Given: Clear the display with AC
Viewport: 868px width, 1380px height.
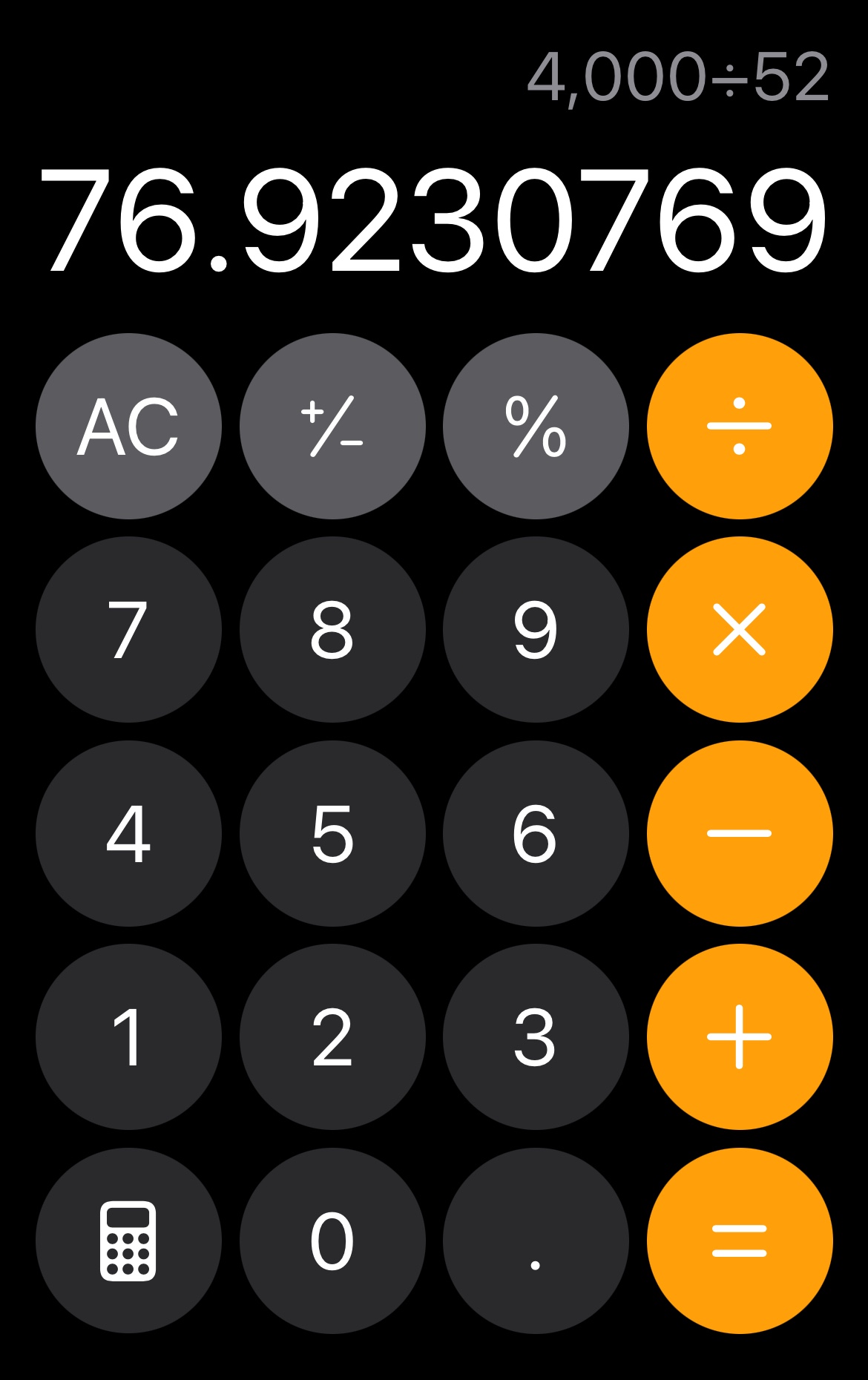Looking at the screenshot, I should click(x=128, y=426).
